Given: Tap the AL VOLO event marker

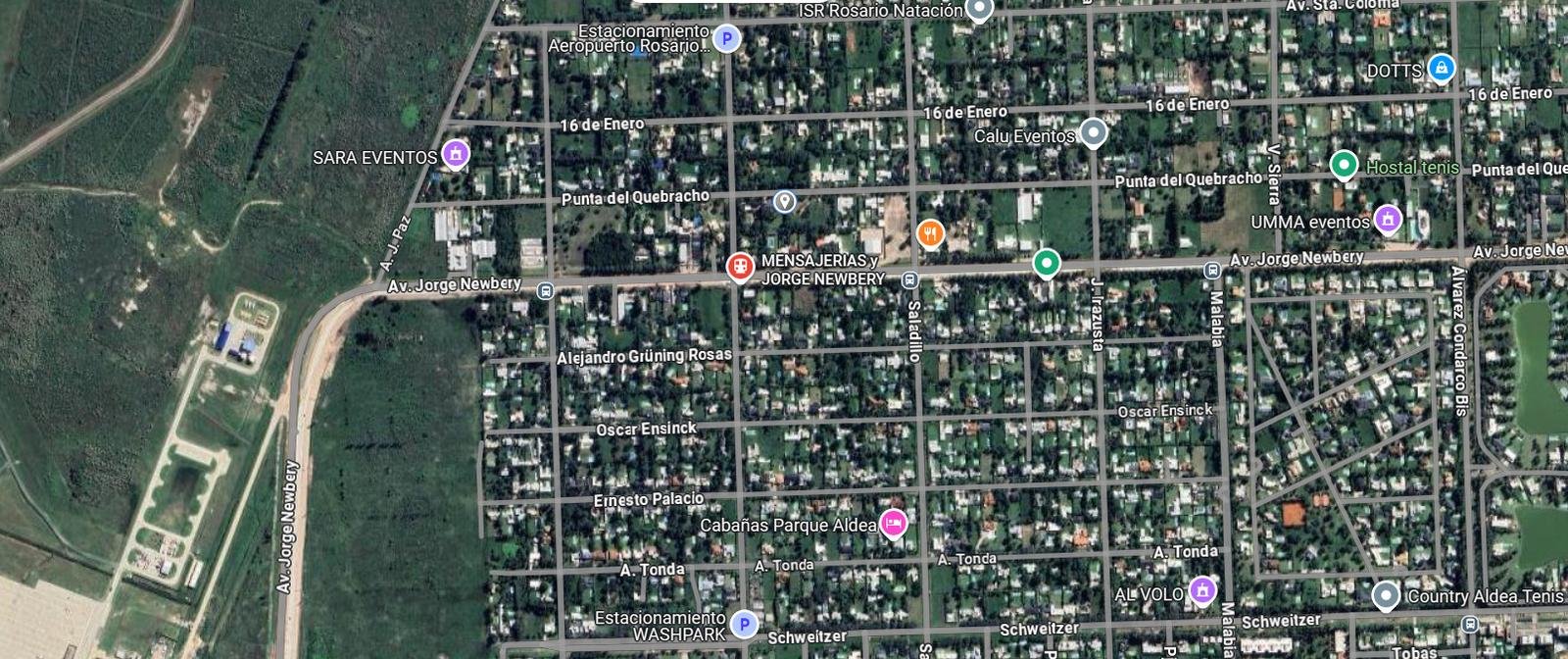Looking at the screenshot, I should [1202, 590].
